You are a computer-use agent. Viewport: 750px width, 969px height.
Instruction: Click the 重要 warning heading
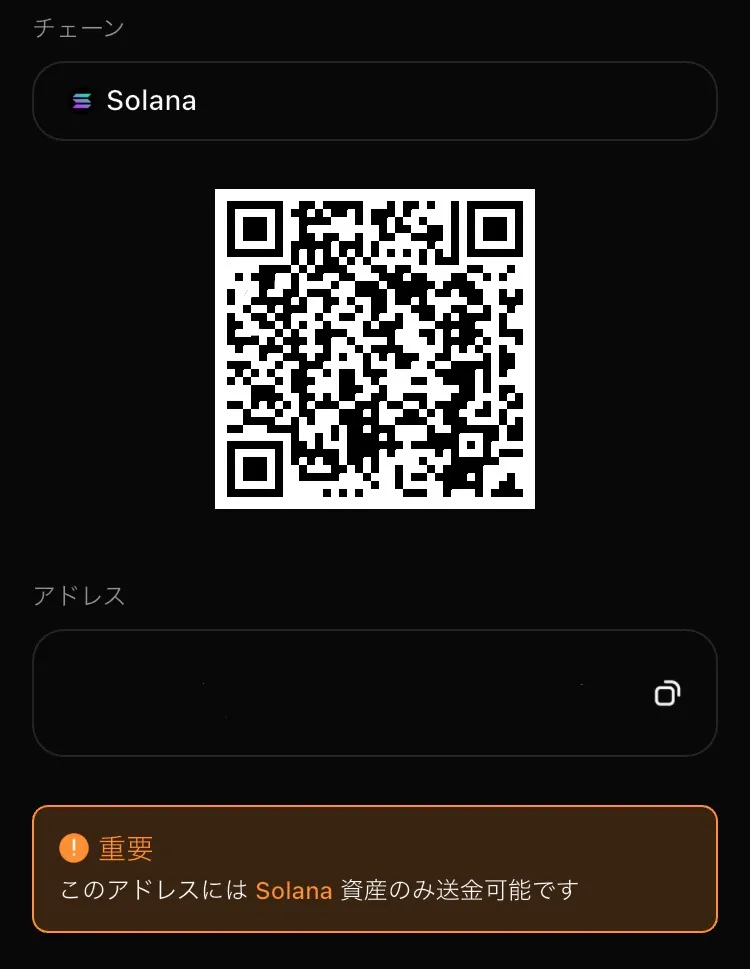[x=124, y=848]
